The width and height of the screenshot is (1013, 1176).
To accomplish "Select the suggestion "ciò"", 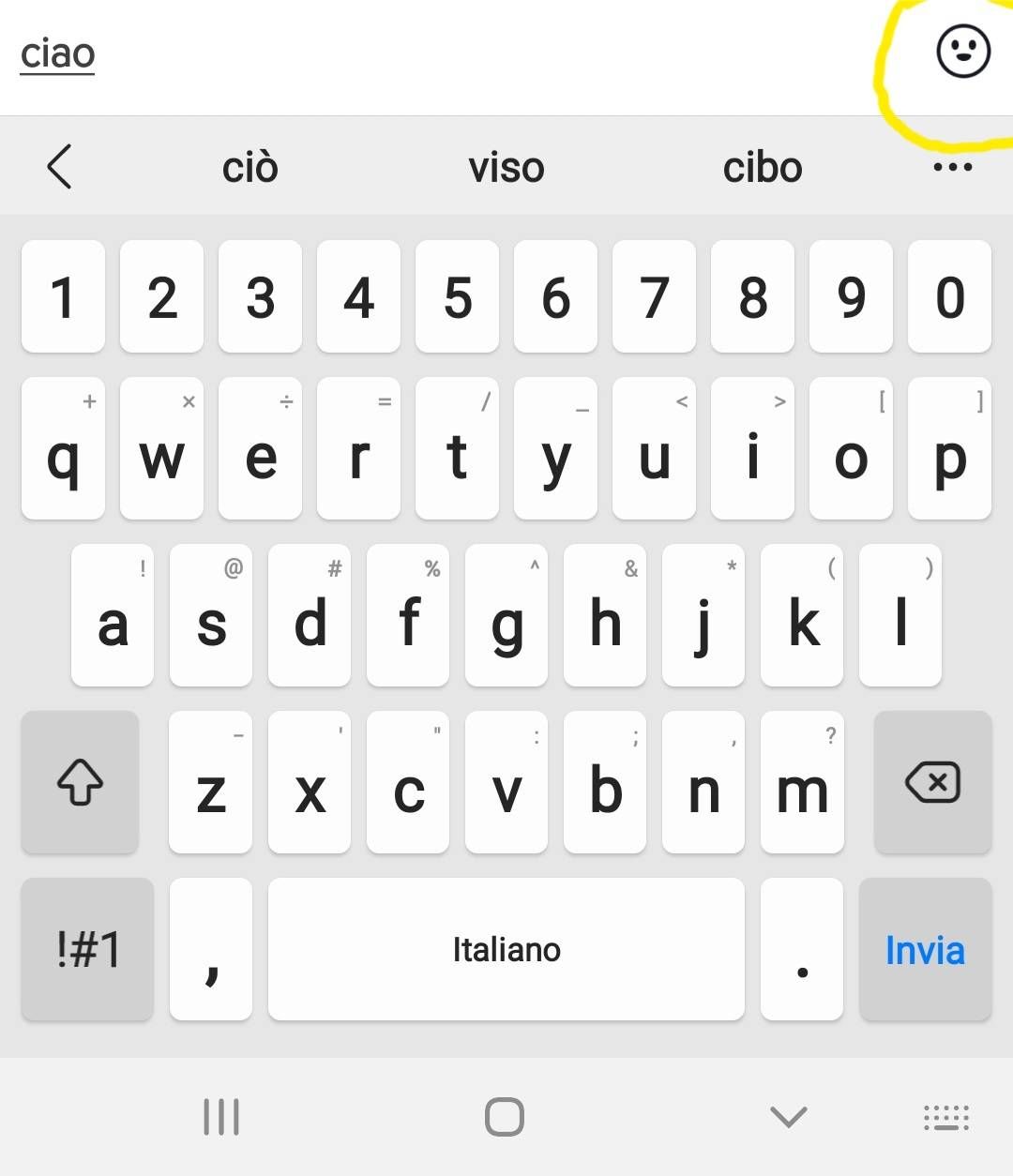I will [250, 166].
